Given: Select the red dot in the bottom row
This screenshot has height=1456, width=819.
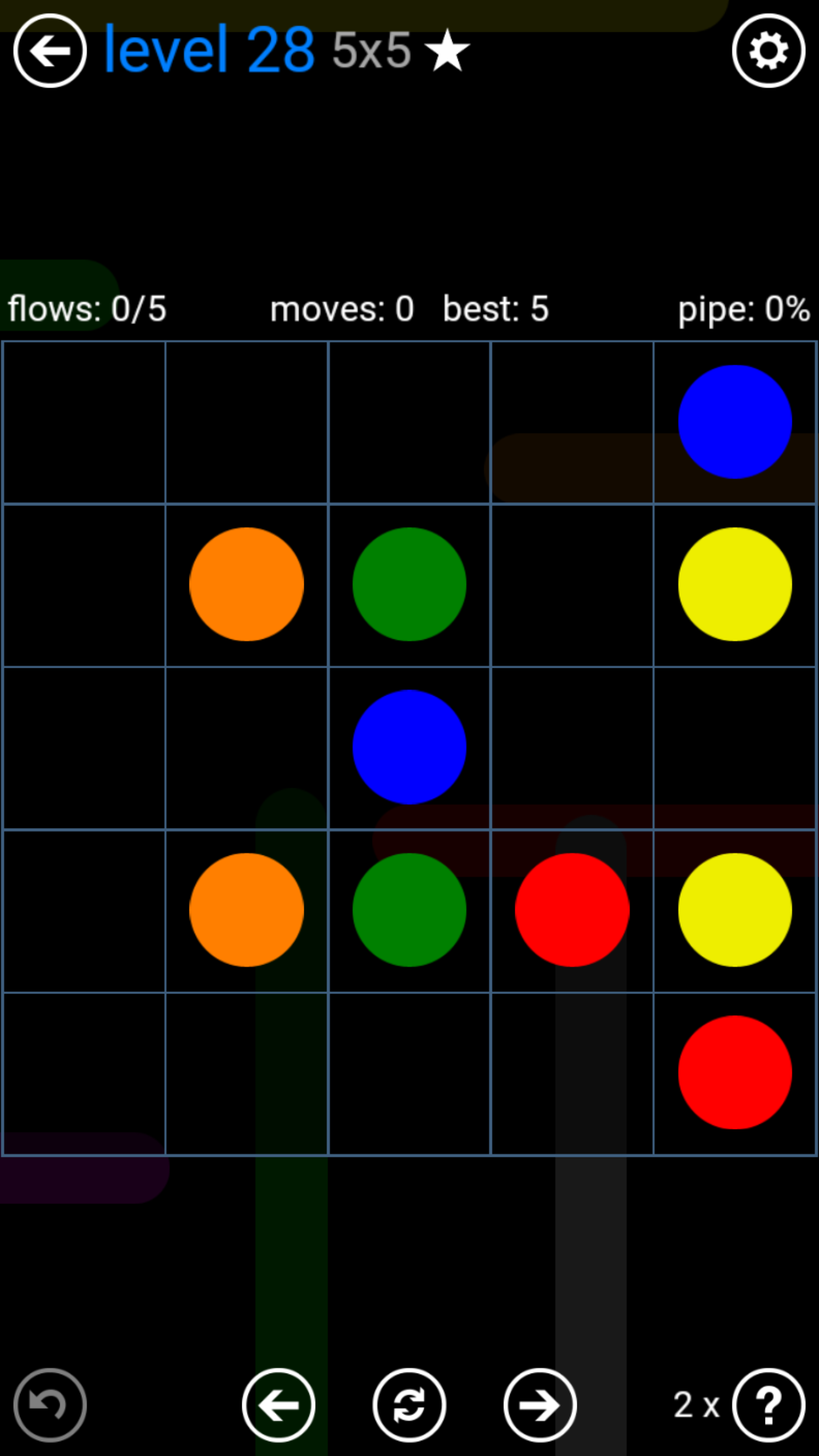Looking at the screenshot, I should (735, 1072).
